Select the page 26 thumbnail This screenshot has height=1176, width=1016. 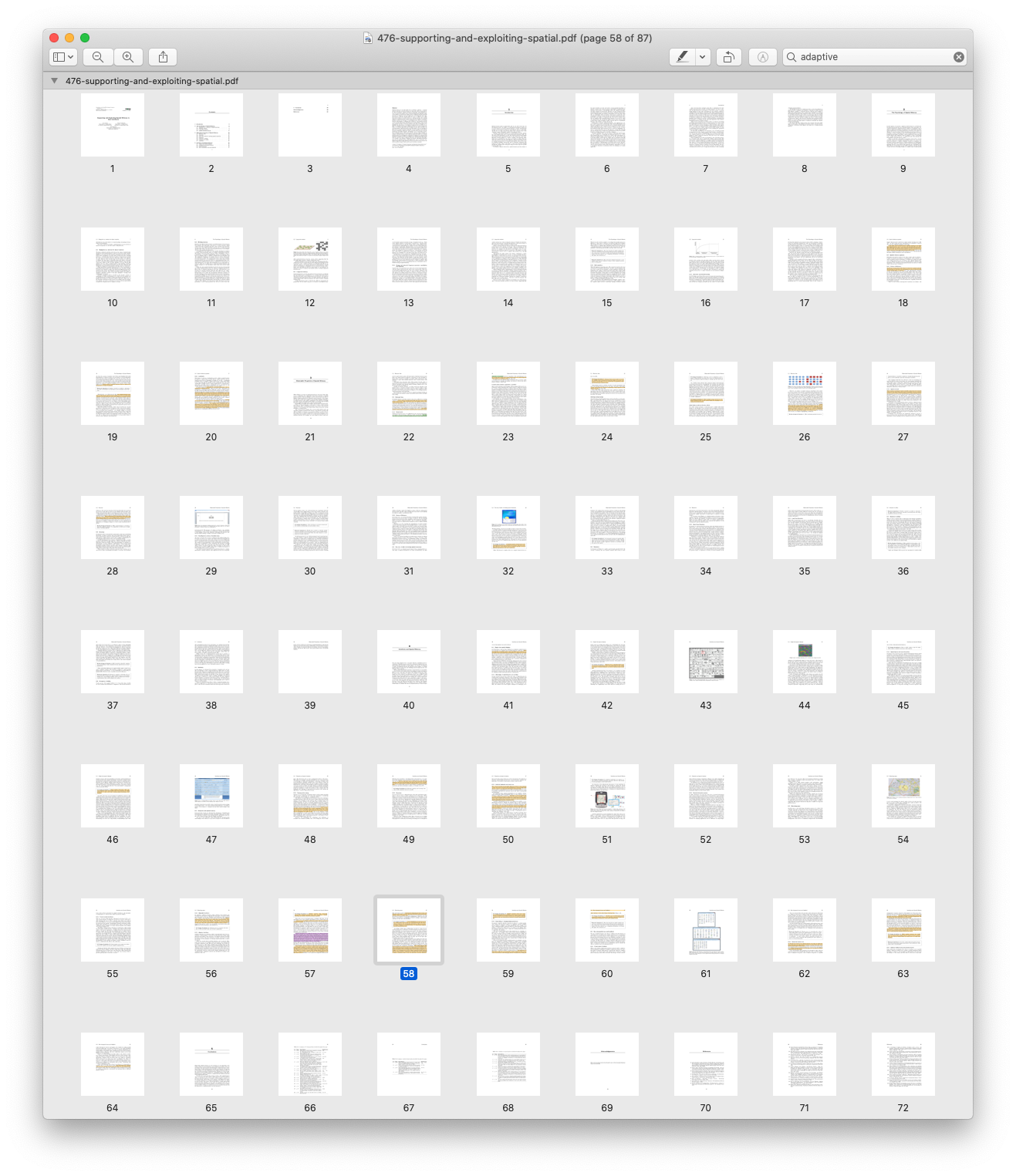click(805, 393)
